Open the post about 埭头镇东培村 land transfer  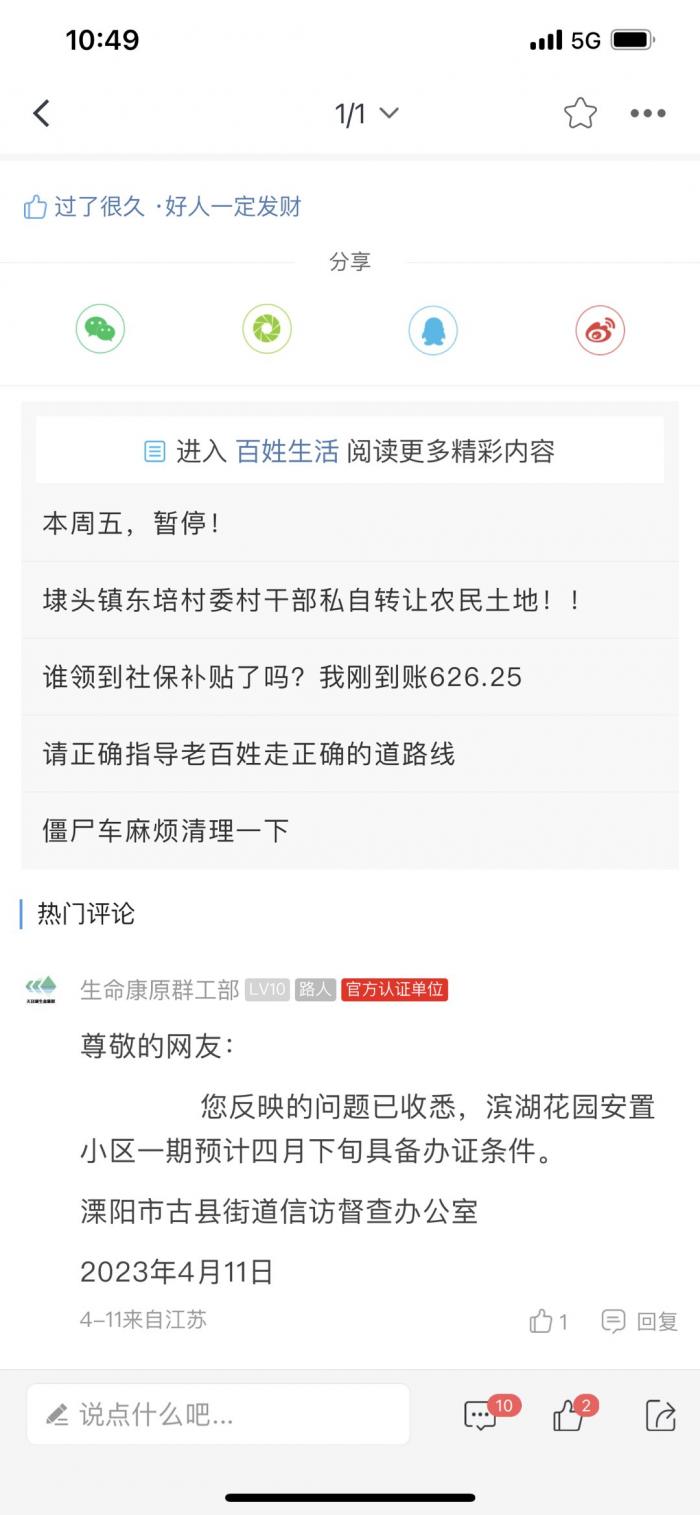tap(310, 600)
